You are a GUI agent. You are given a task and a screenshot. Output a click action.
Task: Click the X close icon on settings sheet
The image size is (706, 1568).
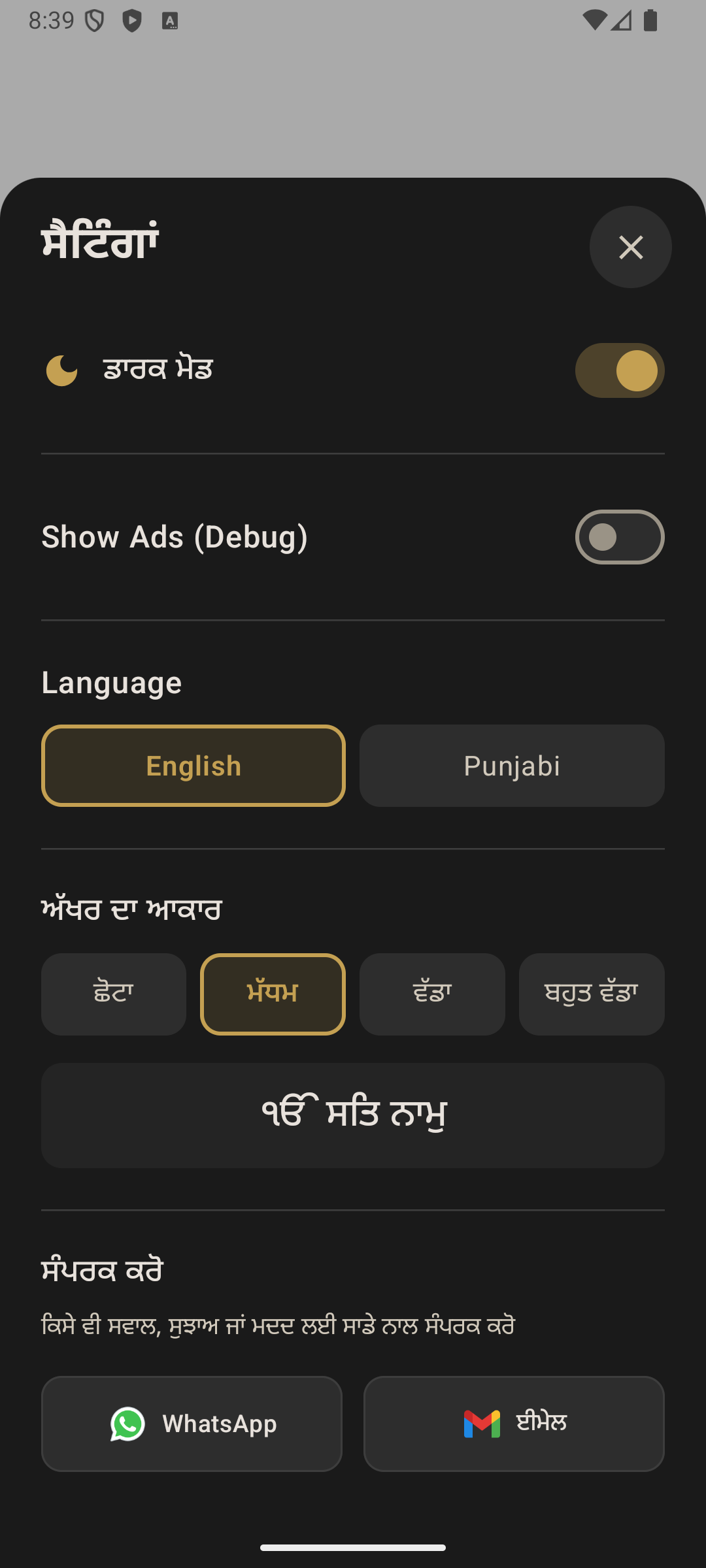pos(630,247)
